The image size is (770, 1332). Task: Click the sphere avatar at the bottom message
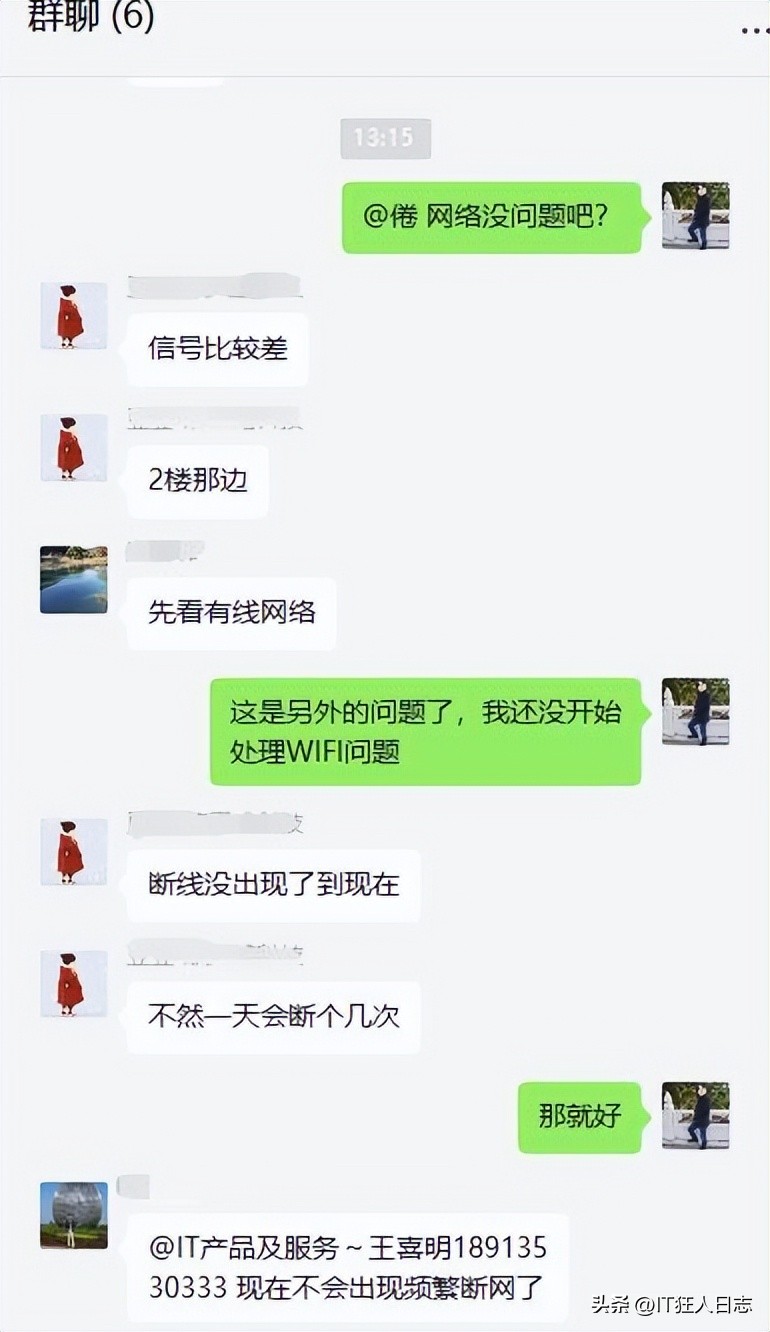[72, 1214]
